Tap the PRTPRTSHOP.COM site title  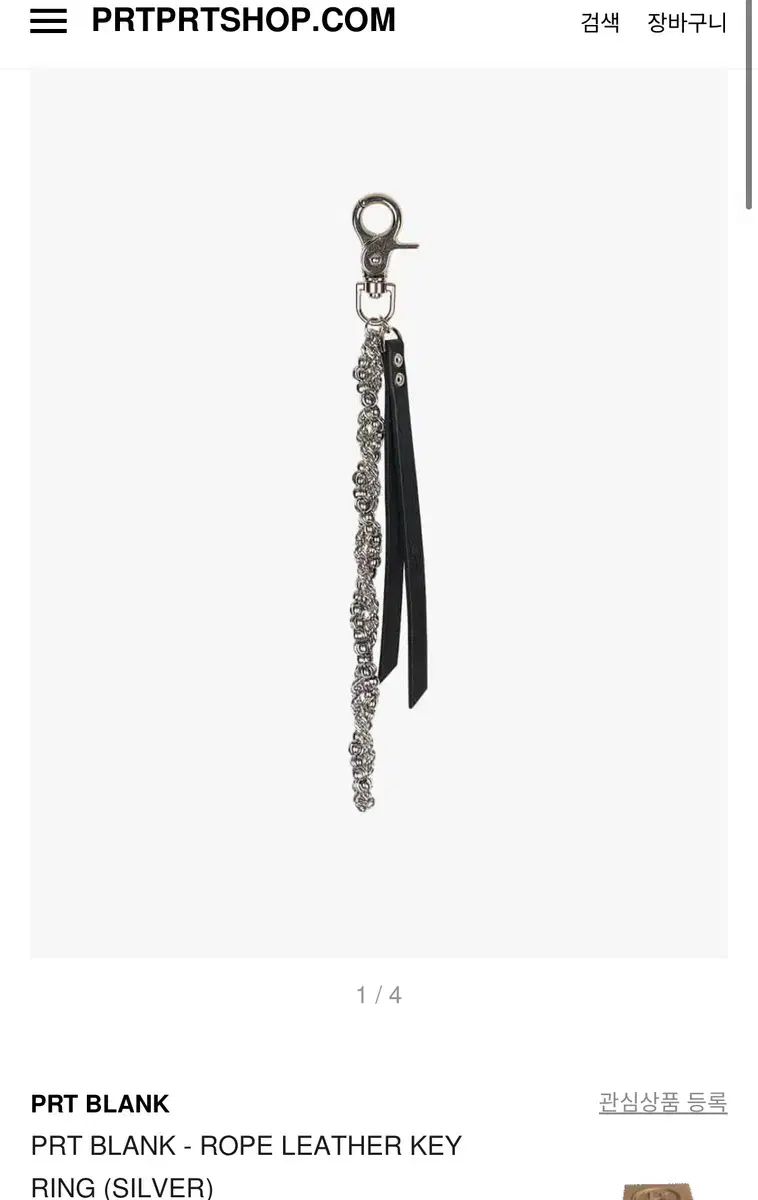click(x=243, y=20)
